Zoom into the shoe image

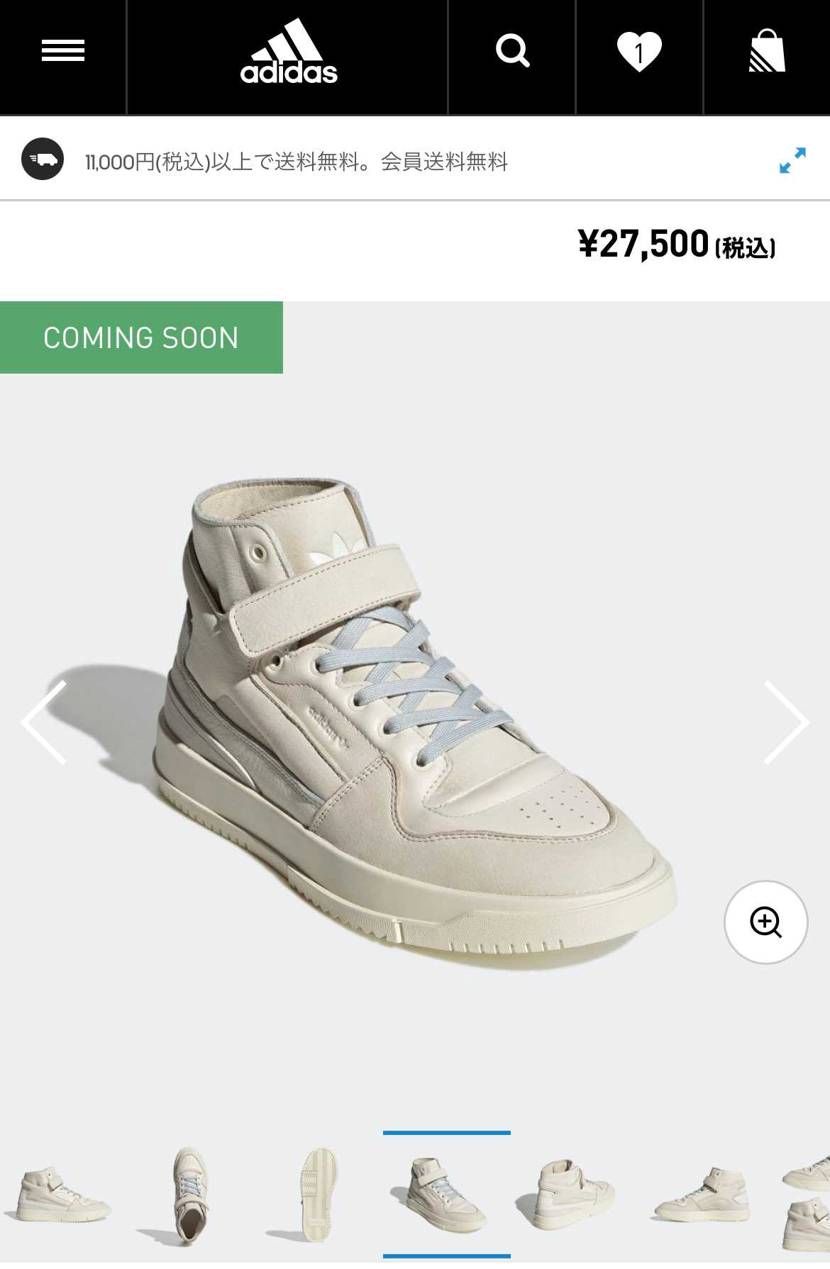765,922
